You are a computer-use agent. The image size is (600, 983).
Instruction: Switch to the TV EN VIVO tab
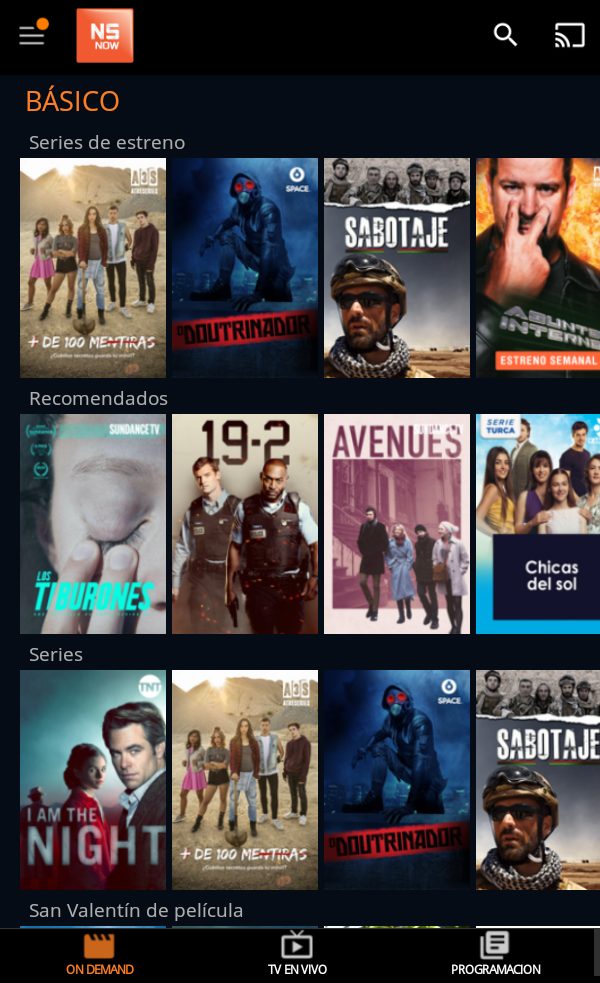point(297,954)
